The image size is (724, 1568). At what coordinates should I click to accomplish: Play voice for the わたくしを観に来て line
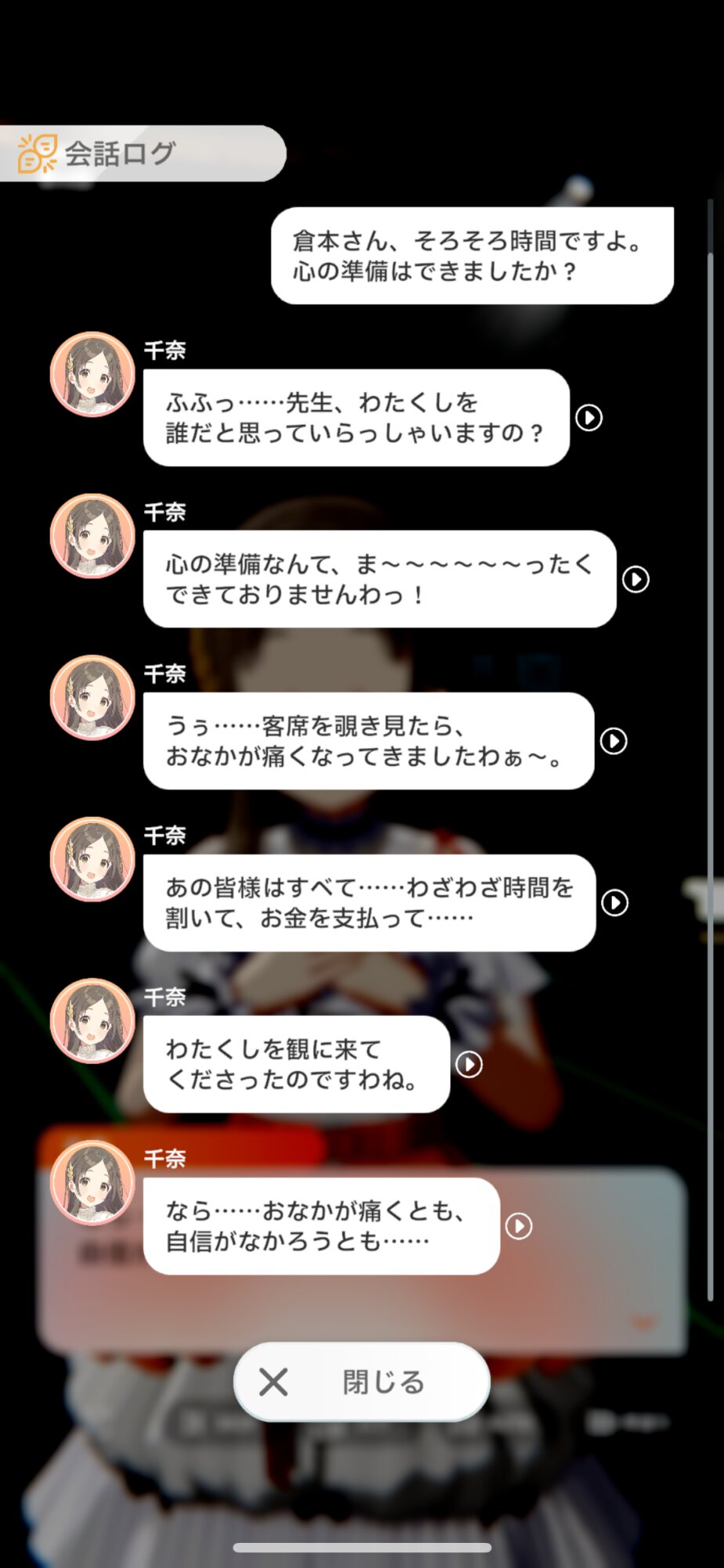coord(469,1065)
